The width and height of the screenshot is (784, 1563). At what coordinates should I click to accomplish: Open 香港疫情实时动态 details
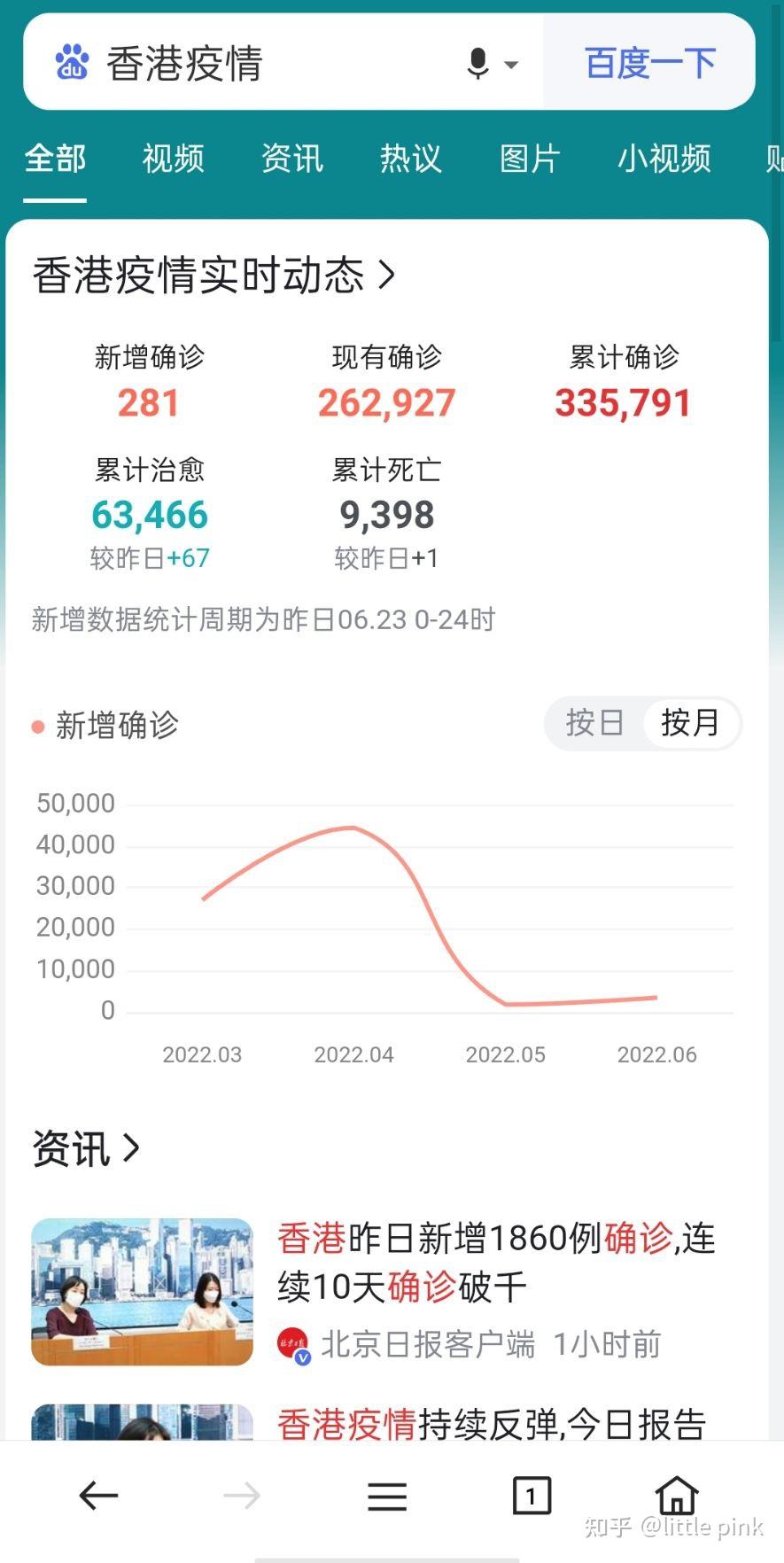(x=213, y=275)
